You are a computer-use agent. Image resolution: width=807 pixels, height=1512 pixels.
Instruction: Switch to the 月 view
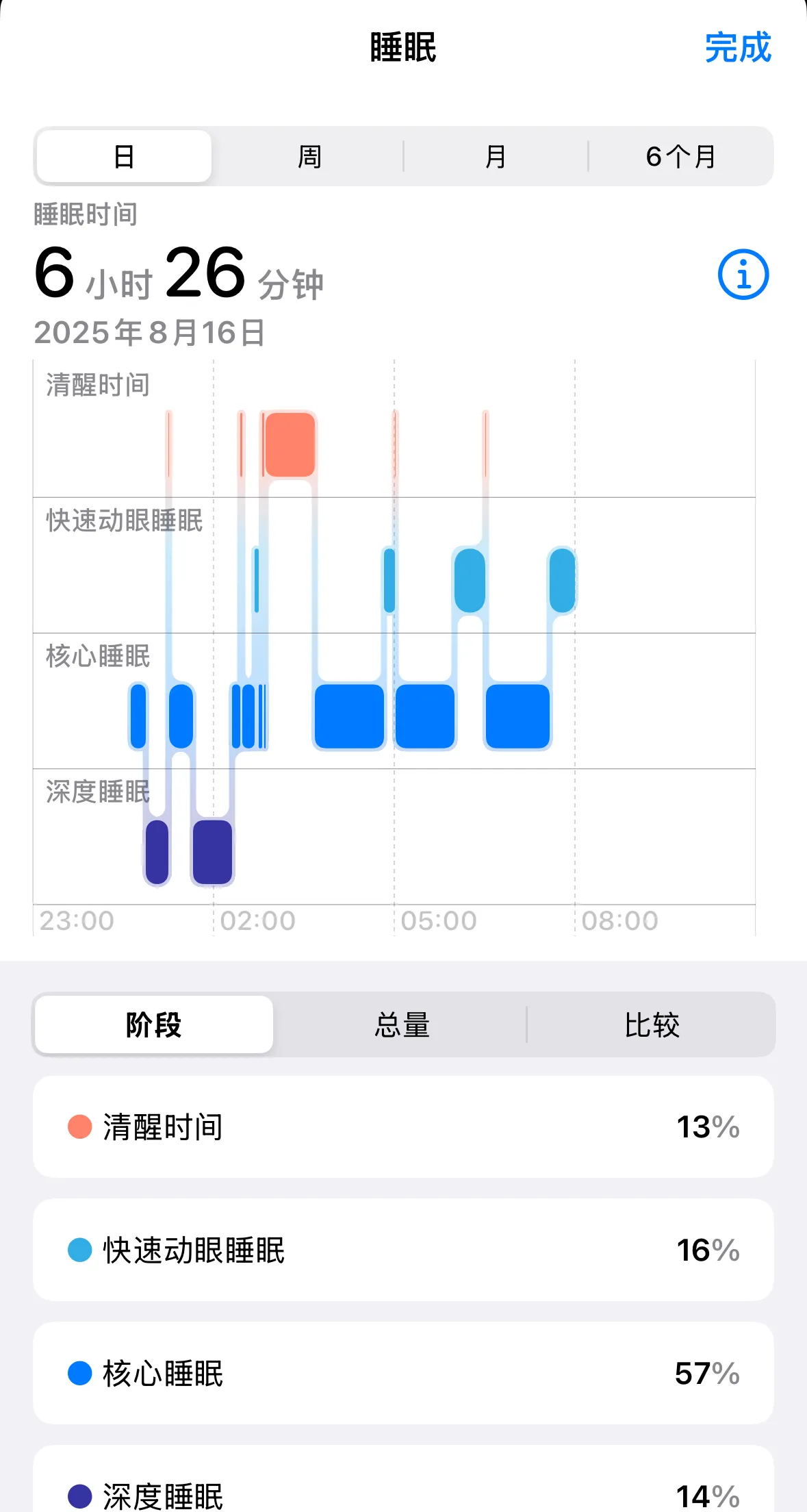(495, 157)
